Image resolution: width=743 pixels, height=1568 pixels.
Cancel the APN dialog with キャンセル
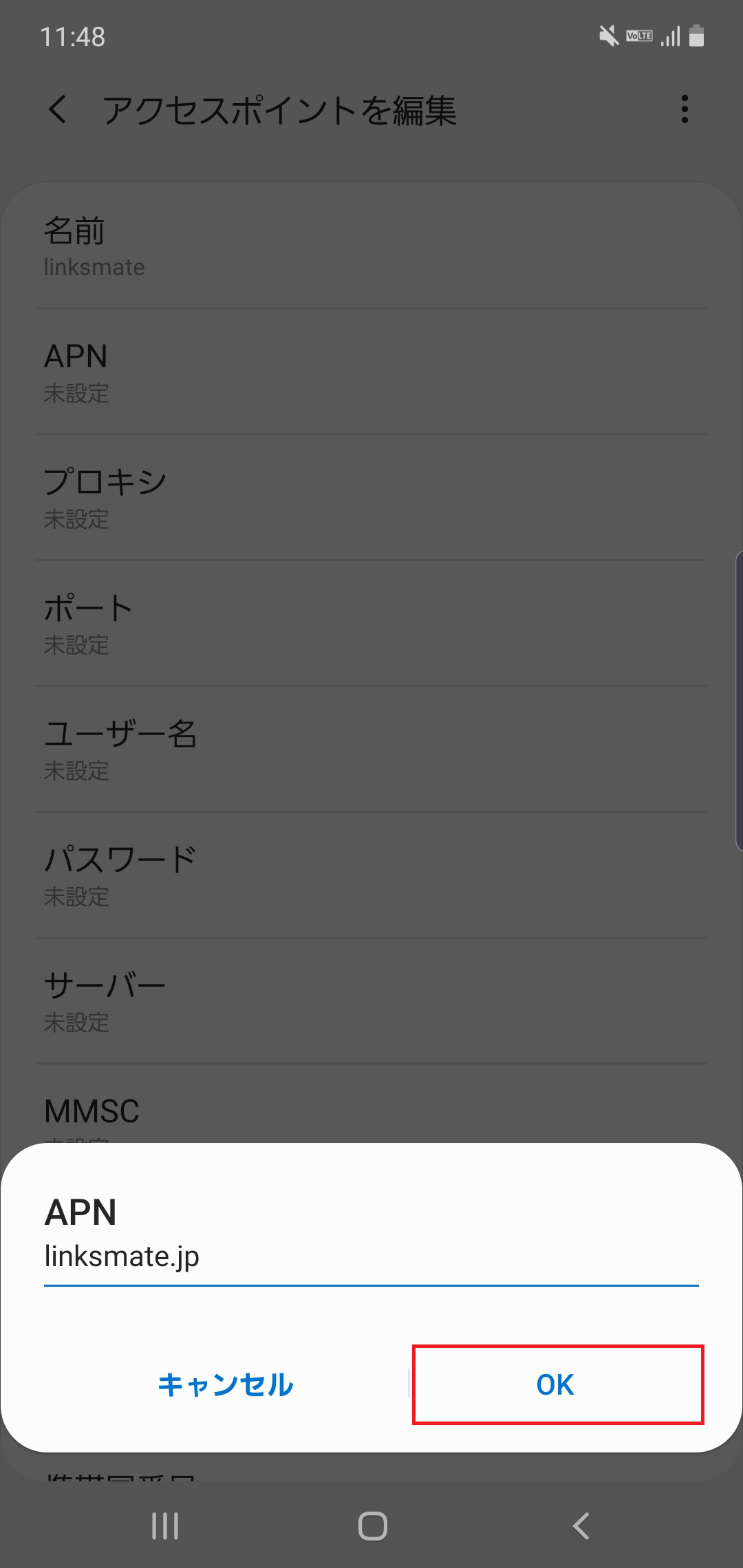click(226, 1386)
